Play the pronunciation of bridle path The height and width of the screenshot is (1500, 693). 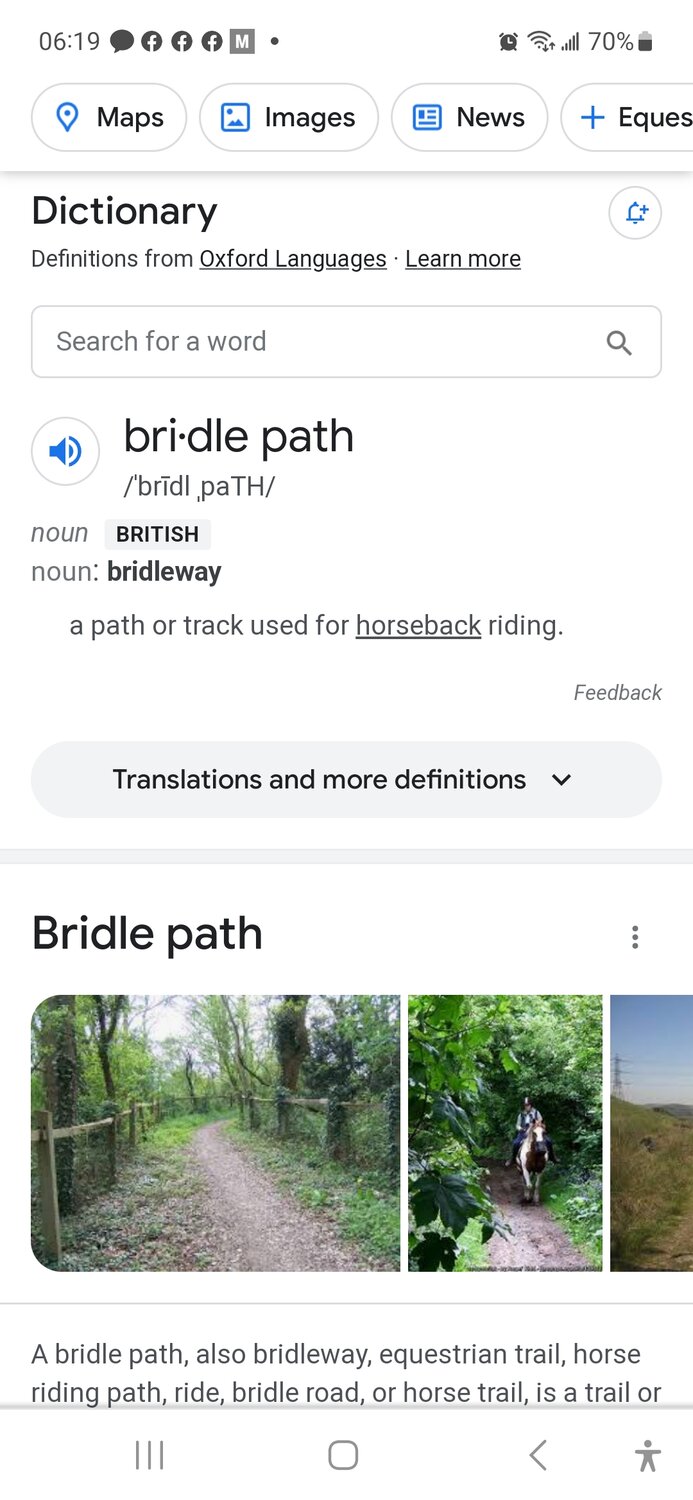(x=66, y=452)
